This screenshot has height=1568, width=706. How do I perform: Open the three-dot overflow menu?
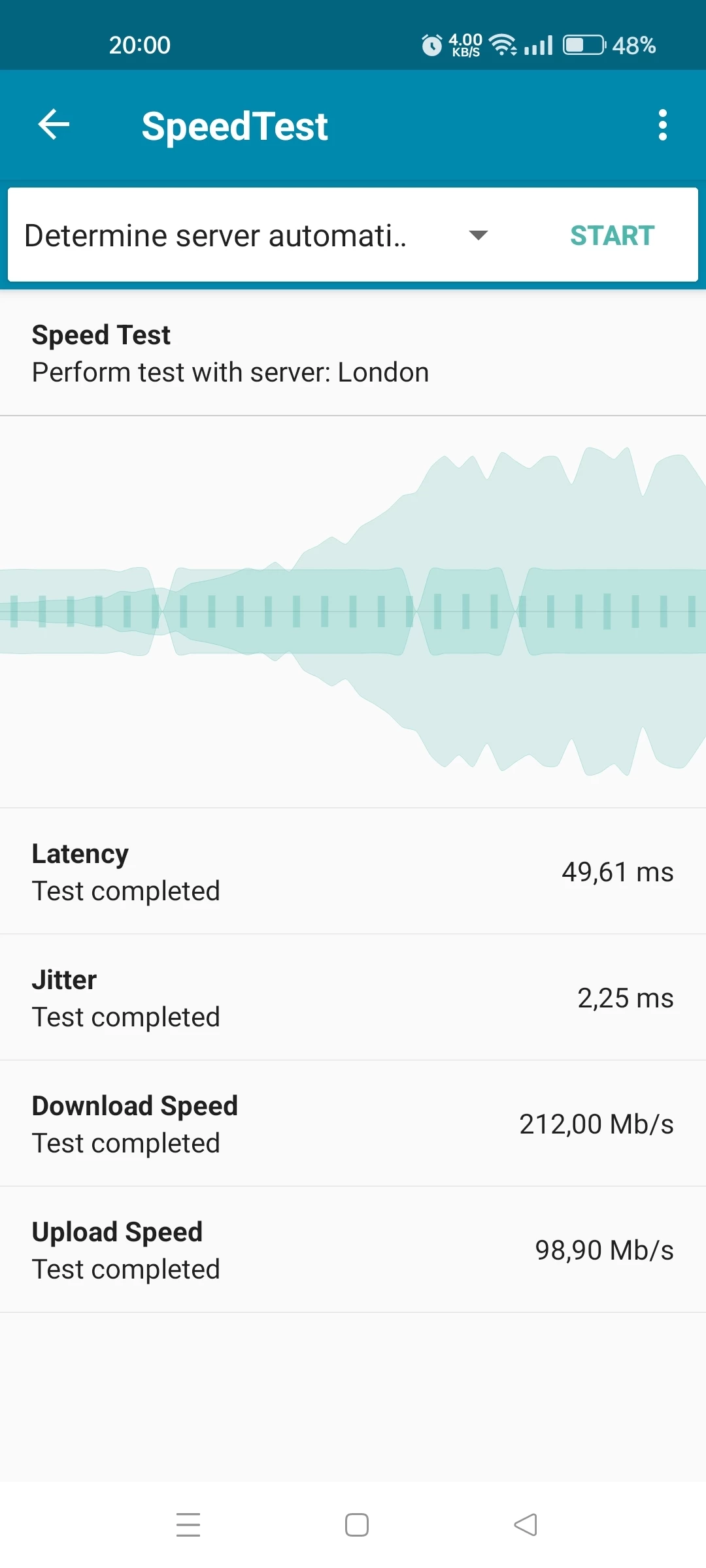coord(662,125)
